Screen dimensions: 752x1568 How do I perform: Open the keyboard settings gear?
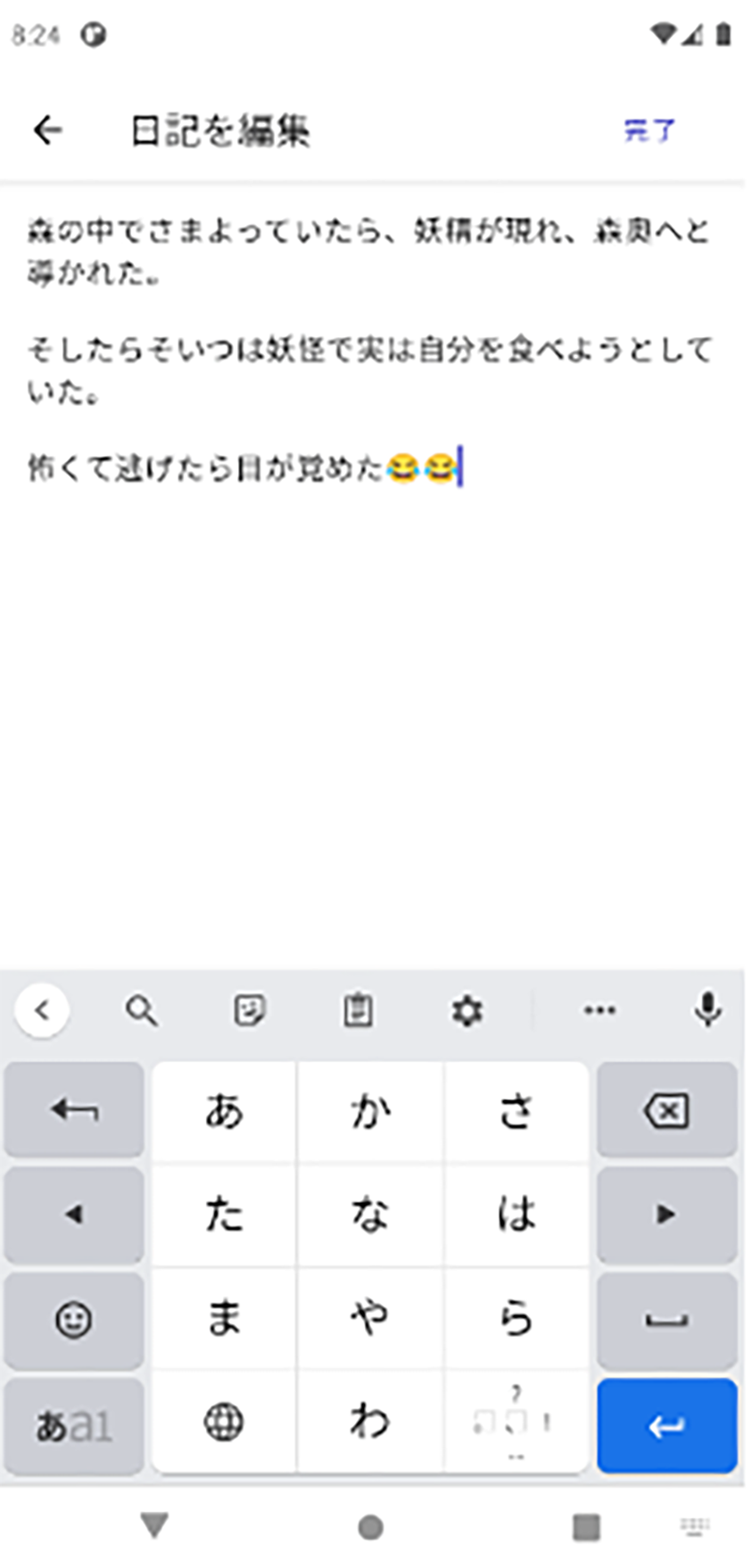pyautogui.click(x=467, y=1010)
